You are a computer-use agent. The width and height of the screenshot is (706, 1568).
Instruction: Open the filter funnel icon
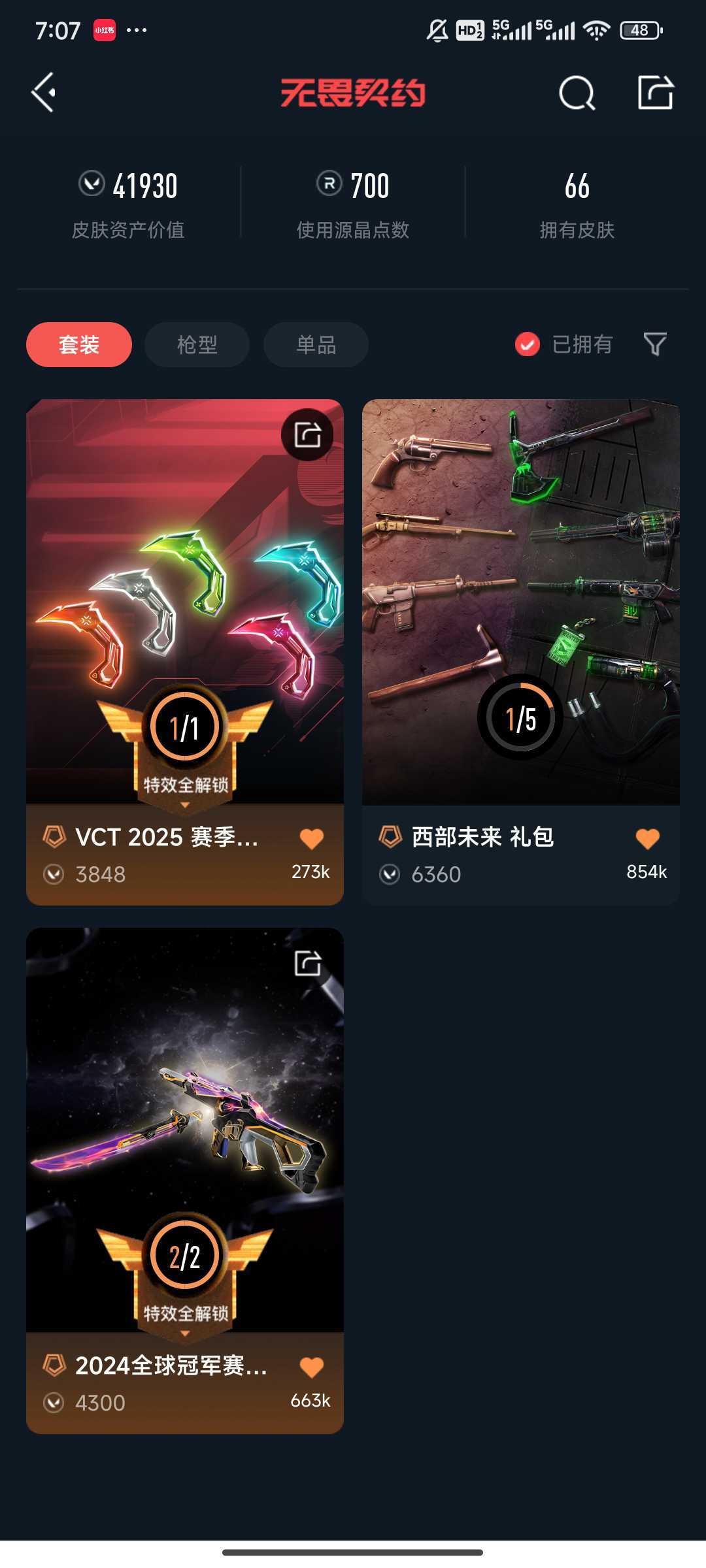655,344
